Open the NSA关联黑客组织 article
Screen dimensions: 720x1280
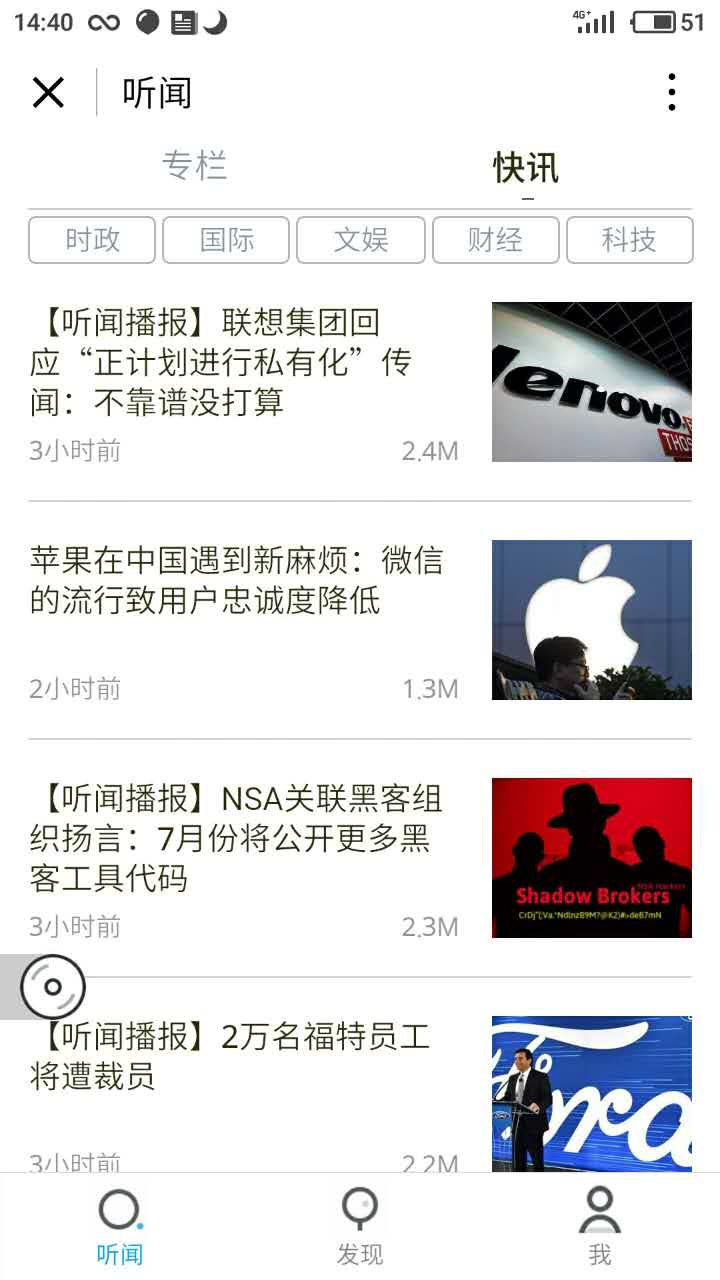pyautogui.click(x=360, y=858)
